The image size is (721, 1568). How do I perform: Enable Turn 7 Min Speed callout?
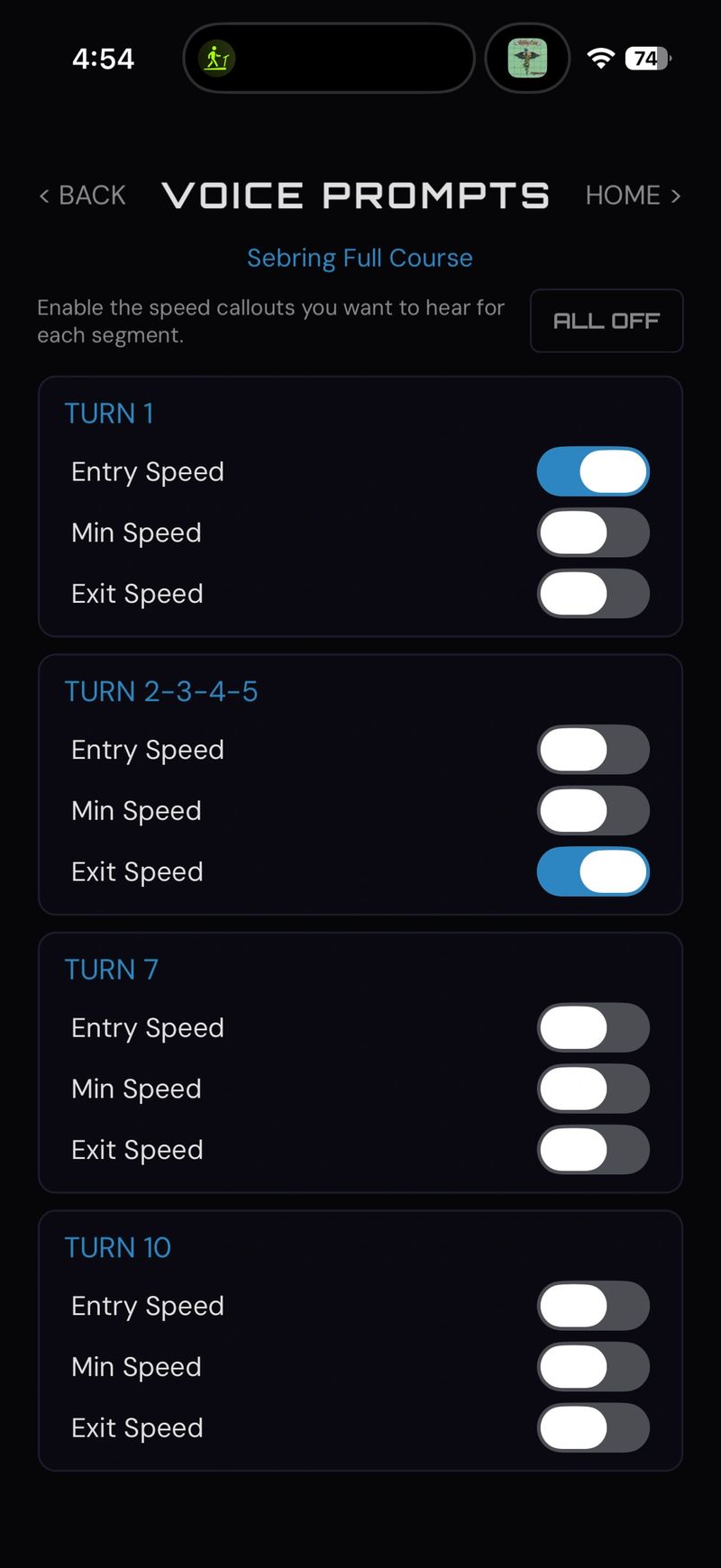(x=593, y=1089)
